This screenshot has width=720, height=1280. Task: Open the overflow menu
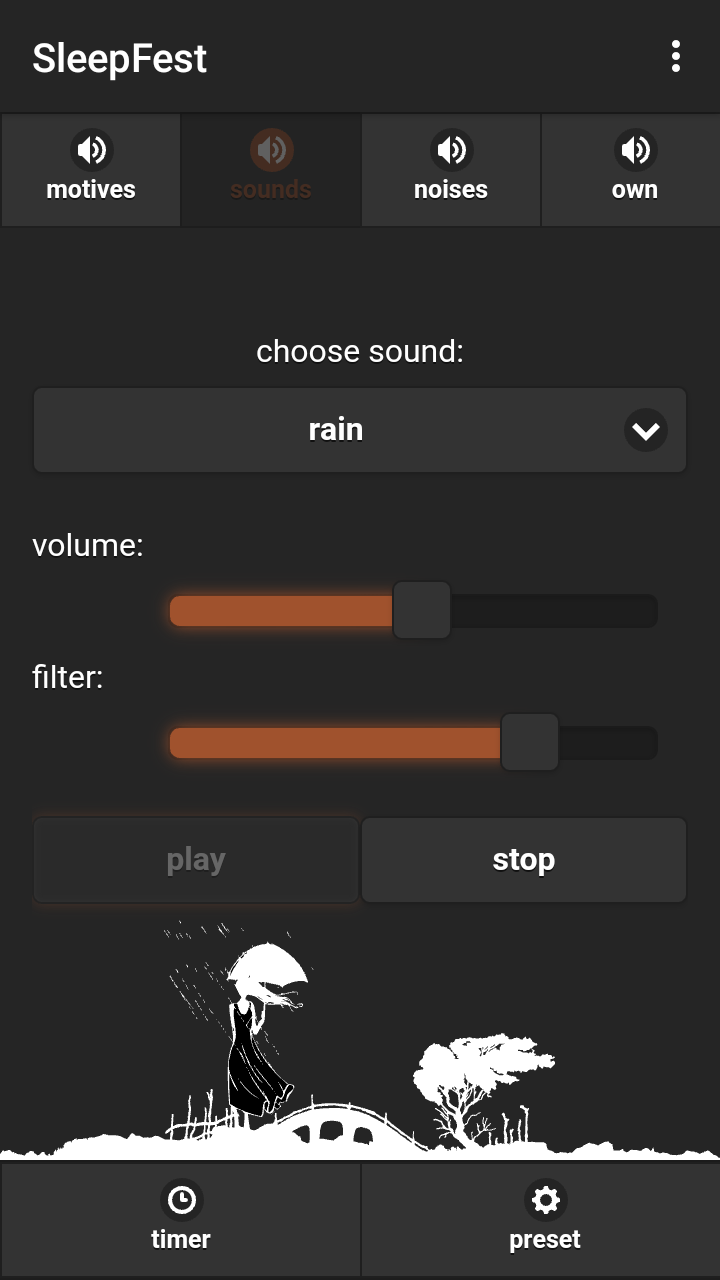click(676, 57)
